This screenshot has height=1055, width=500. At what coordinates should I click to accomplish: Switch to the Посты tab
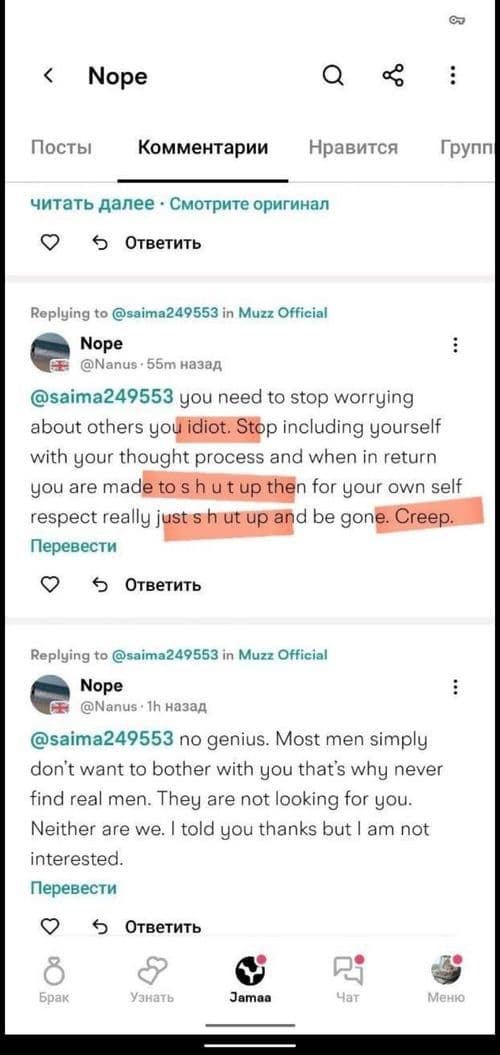[x=61, y=147]
